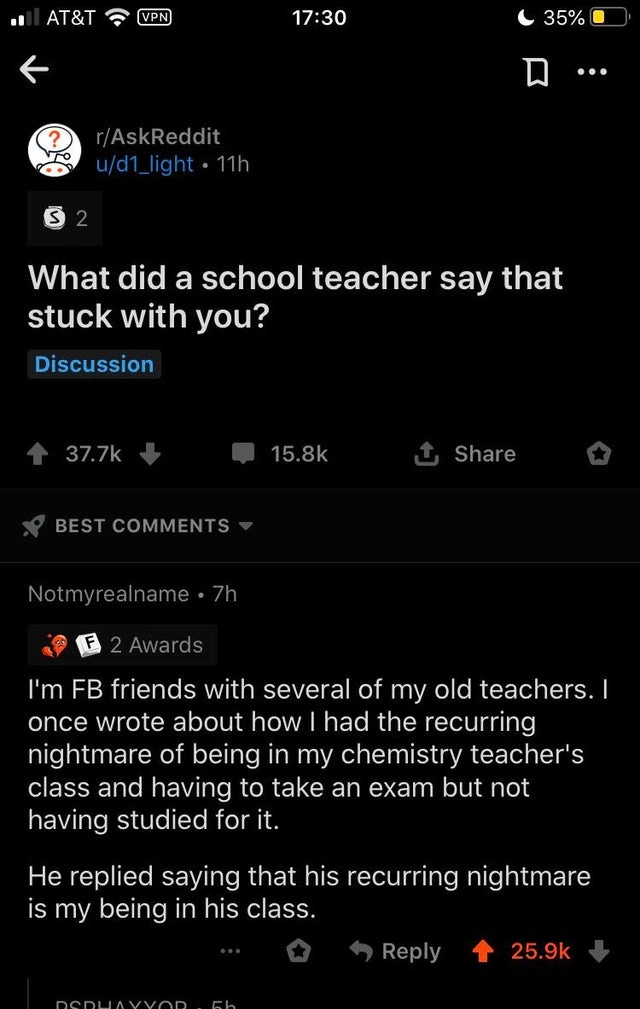Bookmark this post from the top bar
Viewport: 640px width, 1009px height.
pyautogui.click(x=534, y=72)
